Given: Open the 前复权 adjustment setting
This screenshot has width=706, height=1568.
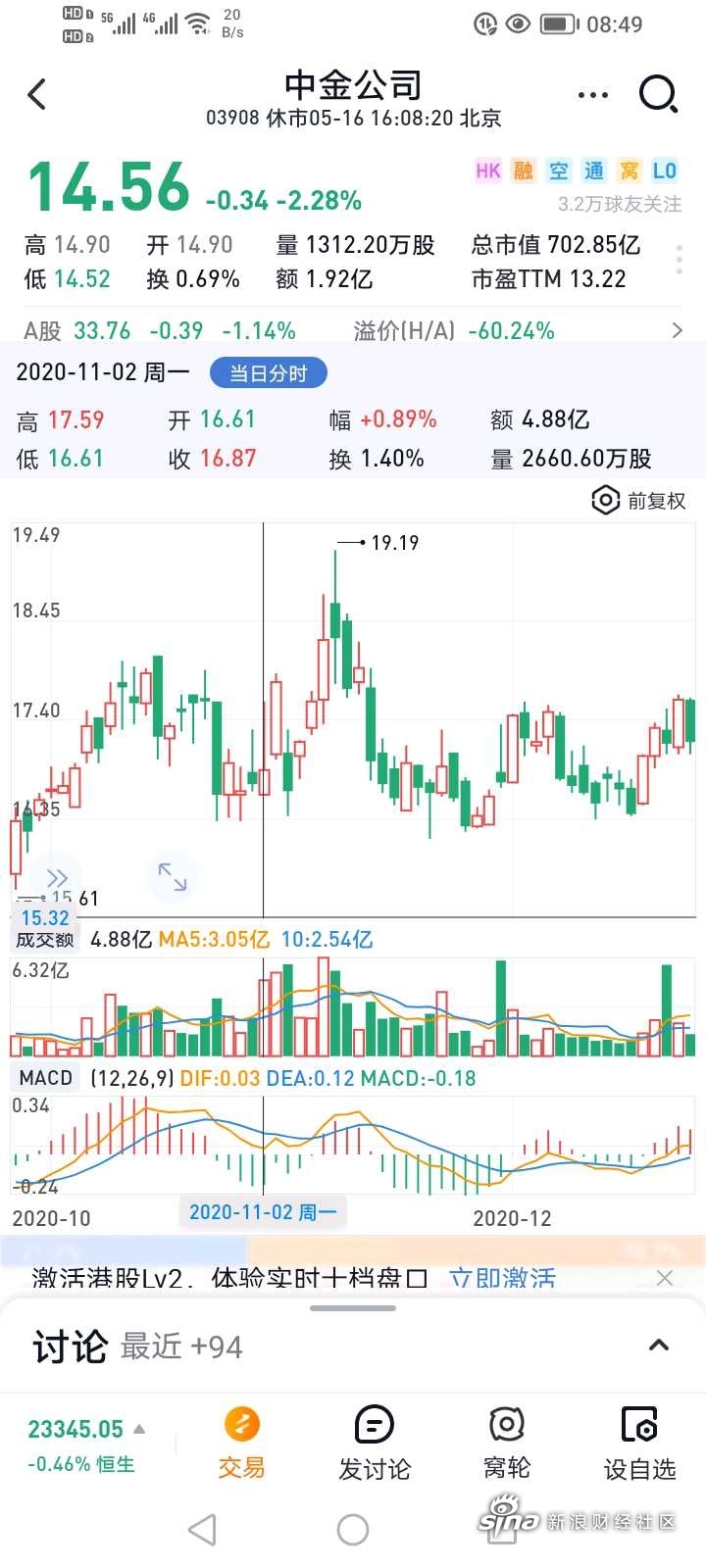Looking at the screenshot, I should click(x=639, y=501).
